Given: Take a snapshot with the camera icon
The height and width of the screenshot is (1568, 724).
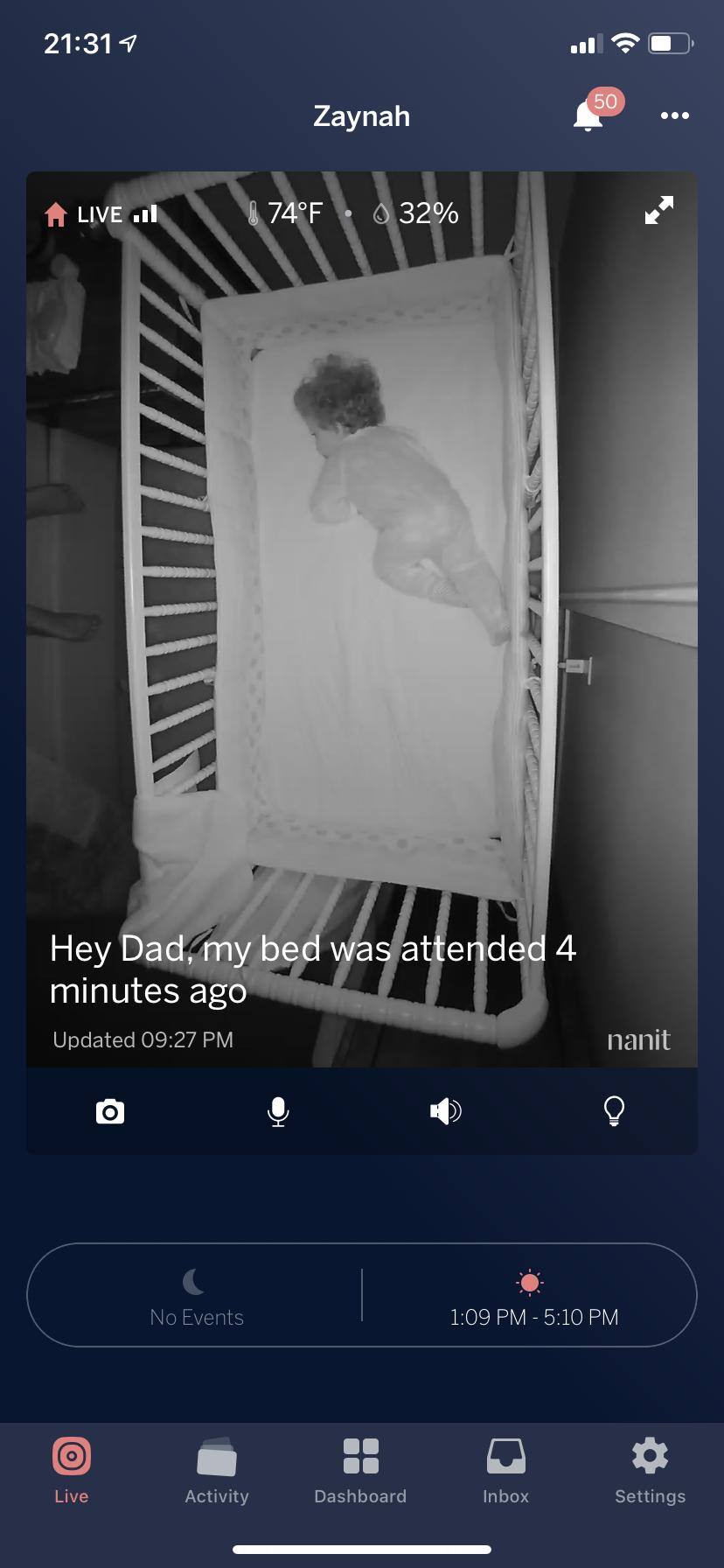Looking at the screenshot, I should 109,1111.
